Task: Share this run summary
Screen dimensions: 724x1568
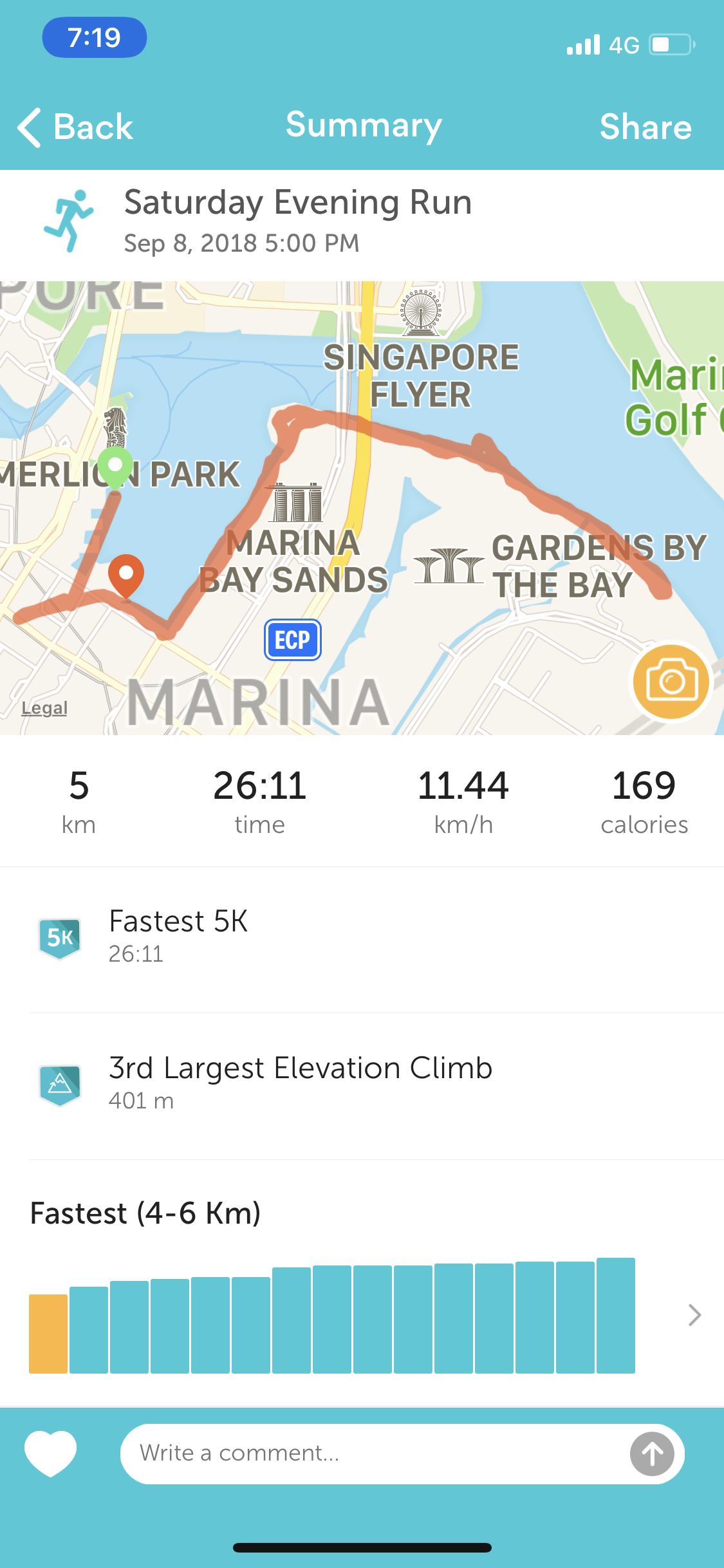Action: pos(645,127)
